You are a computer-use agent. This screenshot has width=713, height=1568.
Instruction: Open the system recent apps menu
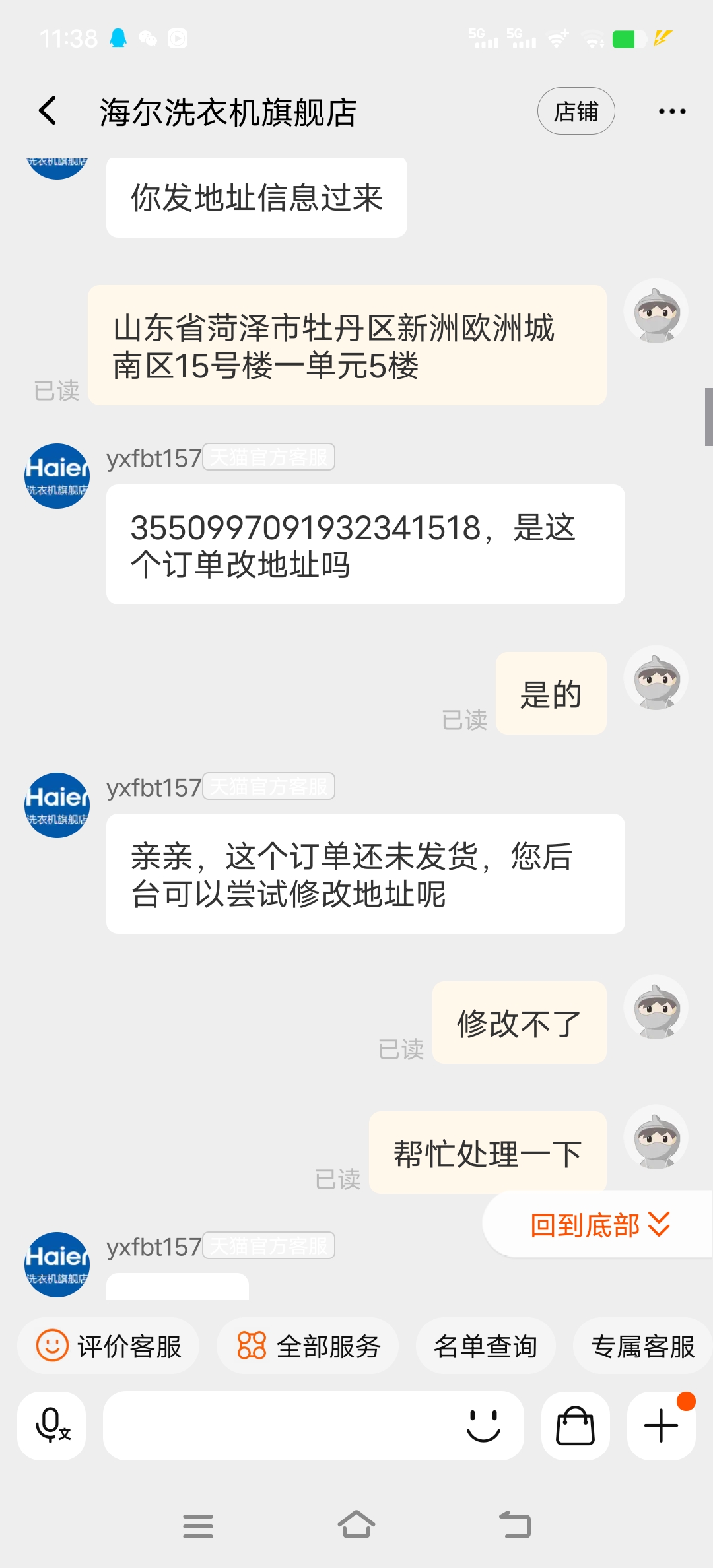click(x=198, y=1526)
